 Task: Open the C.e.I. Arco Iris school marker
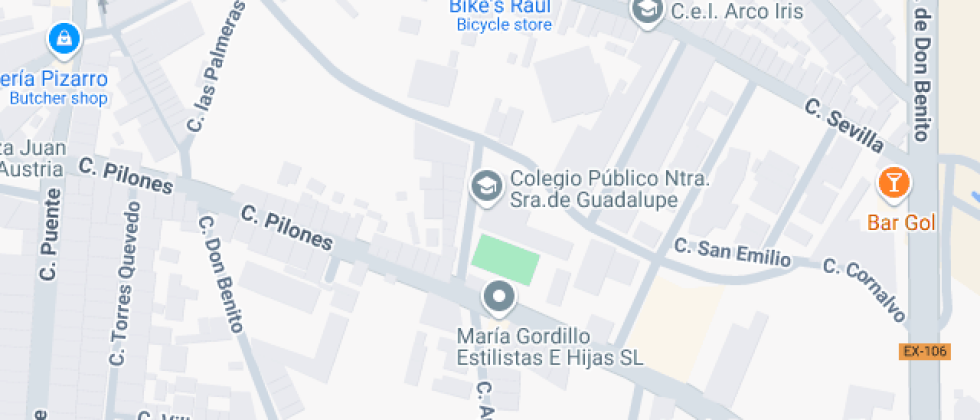coord(648,12)
